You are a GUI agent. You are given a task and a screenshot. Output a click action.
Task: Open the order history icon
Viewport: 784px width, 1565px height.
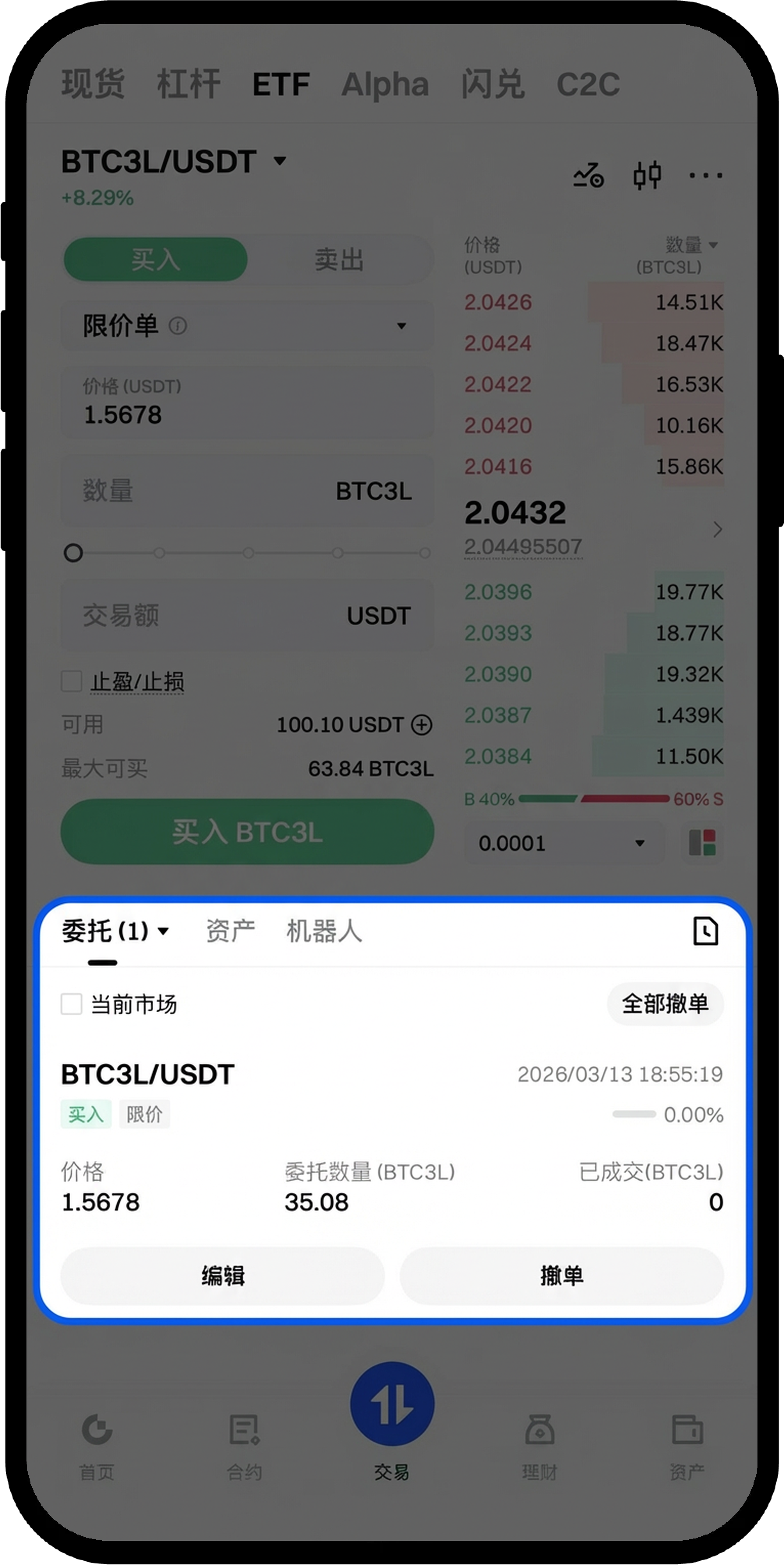tap(705, 932)
